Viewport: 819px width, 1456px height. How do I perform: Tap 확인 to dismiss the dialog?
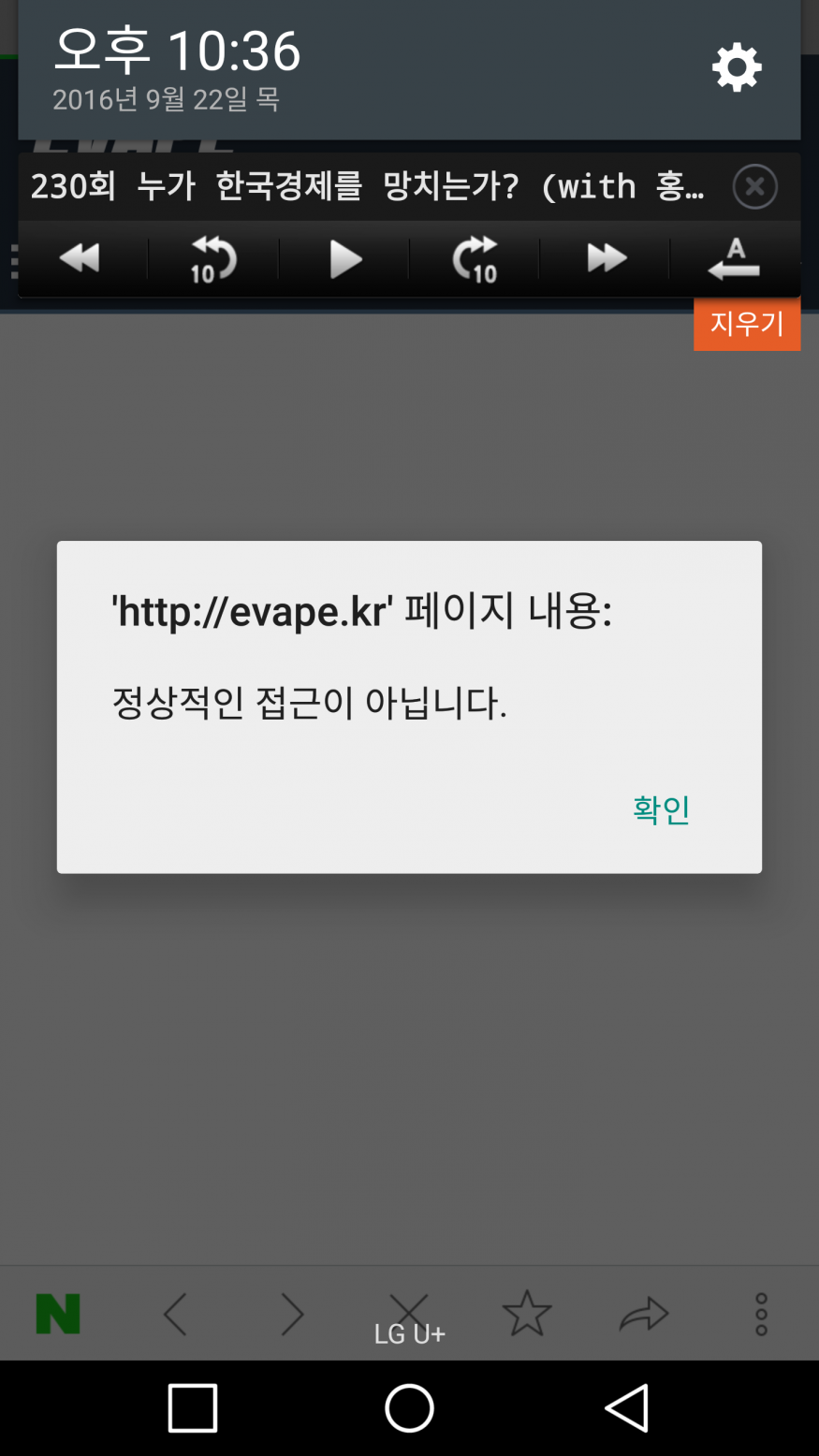(x=661, y=808)
